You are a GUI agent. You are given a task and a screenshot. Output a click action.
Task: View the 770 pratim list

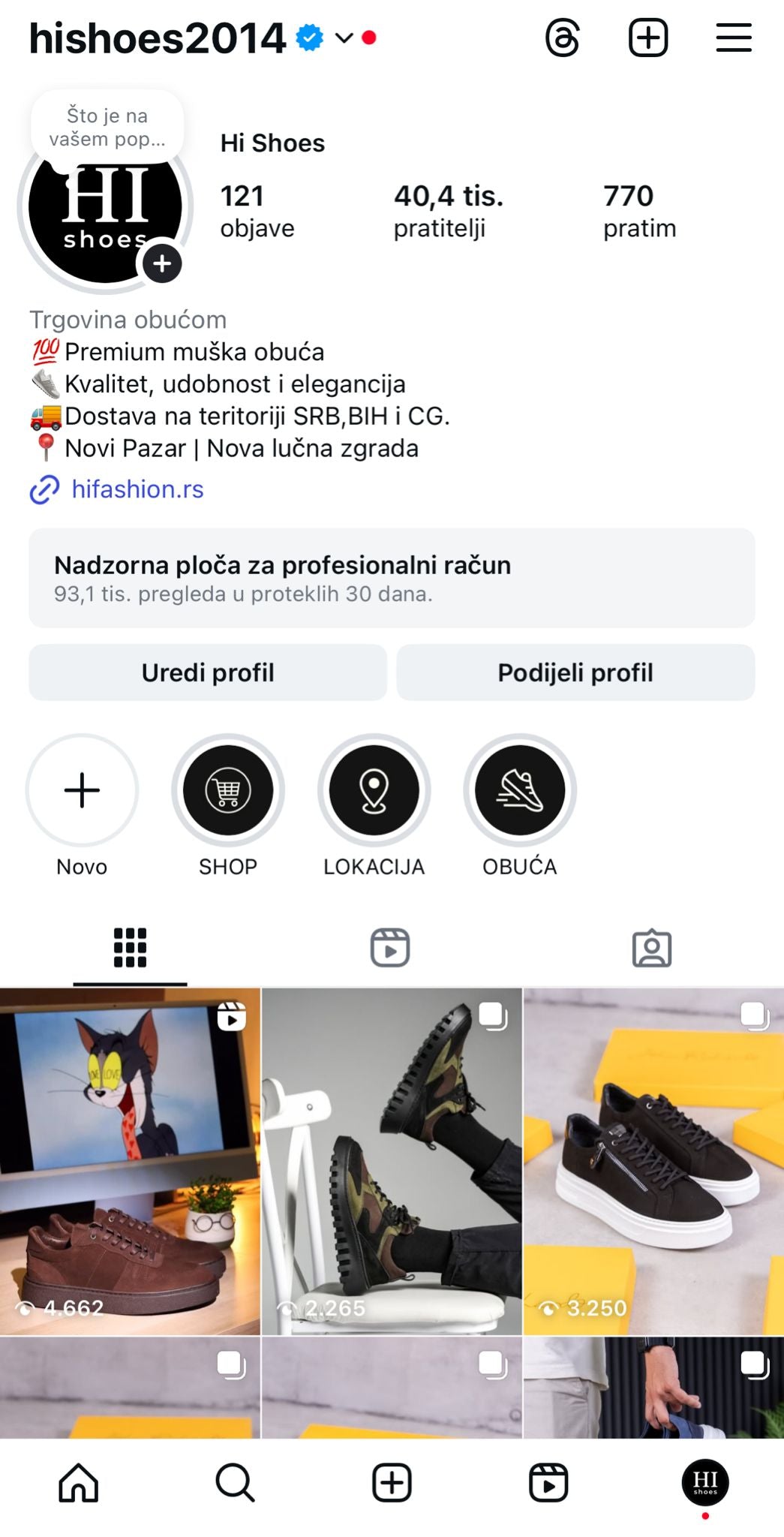(x=639, y=210)
